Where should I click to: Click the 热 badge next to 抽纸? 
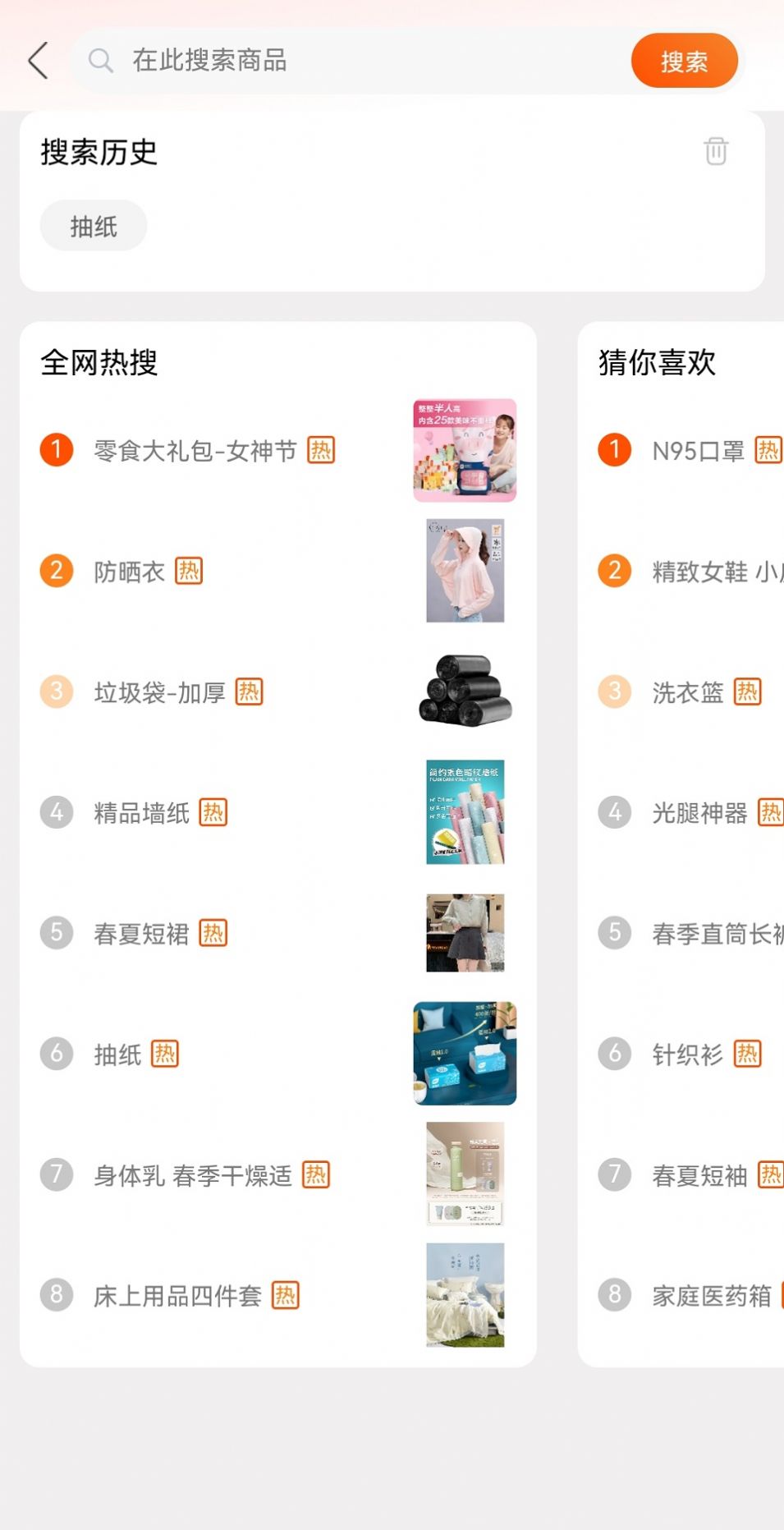click(165, 1054)
